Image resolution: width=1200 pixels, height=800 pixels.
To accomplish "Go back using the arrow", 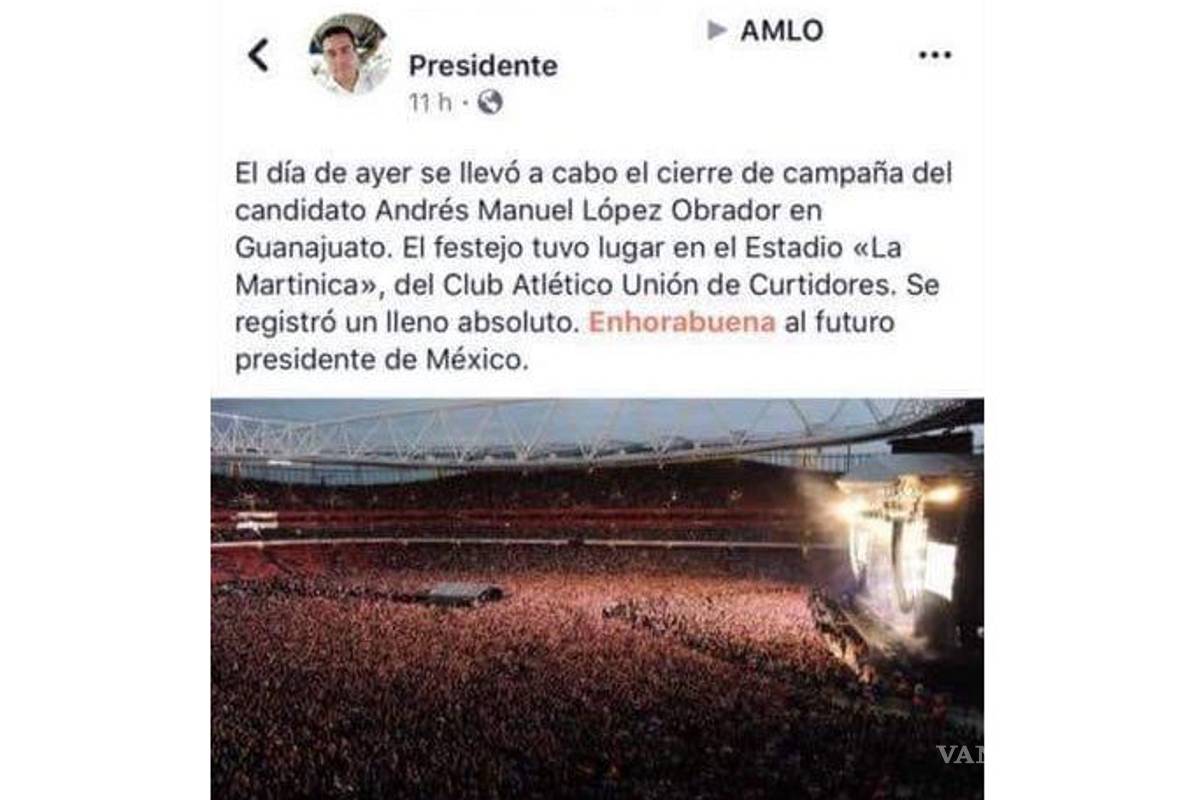I will coord(258,56).
